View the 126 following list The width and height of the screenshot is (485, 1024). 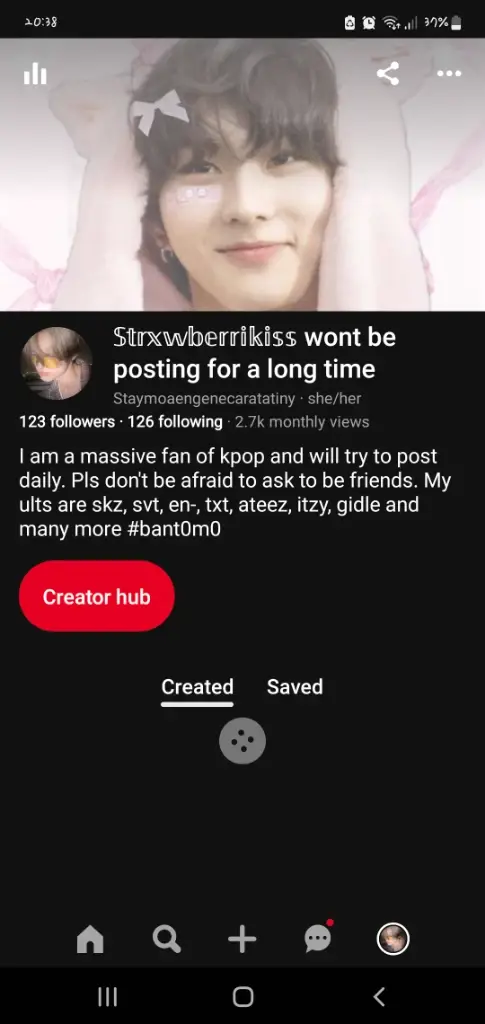175,422
